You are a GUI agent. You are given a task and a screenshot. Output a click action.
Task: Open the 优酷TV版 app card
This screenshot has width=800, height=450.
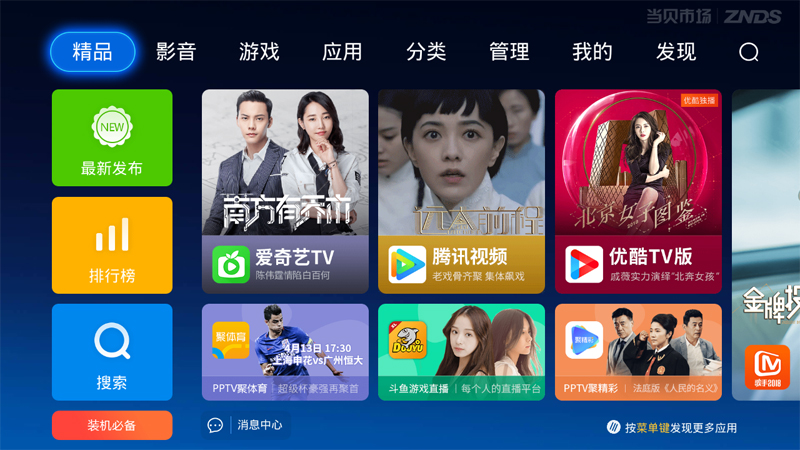[x=638, y=190]
